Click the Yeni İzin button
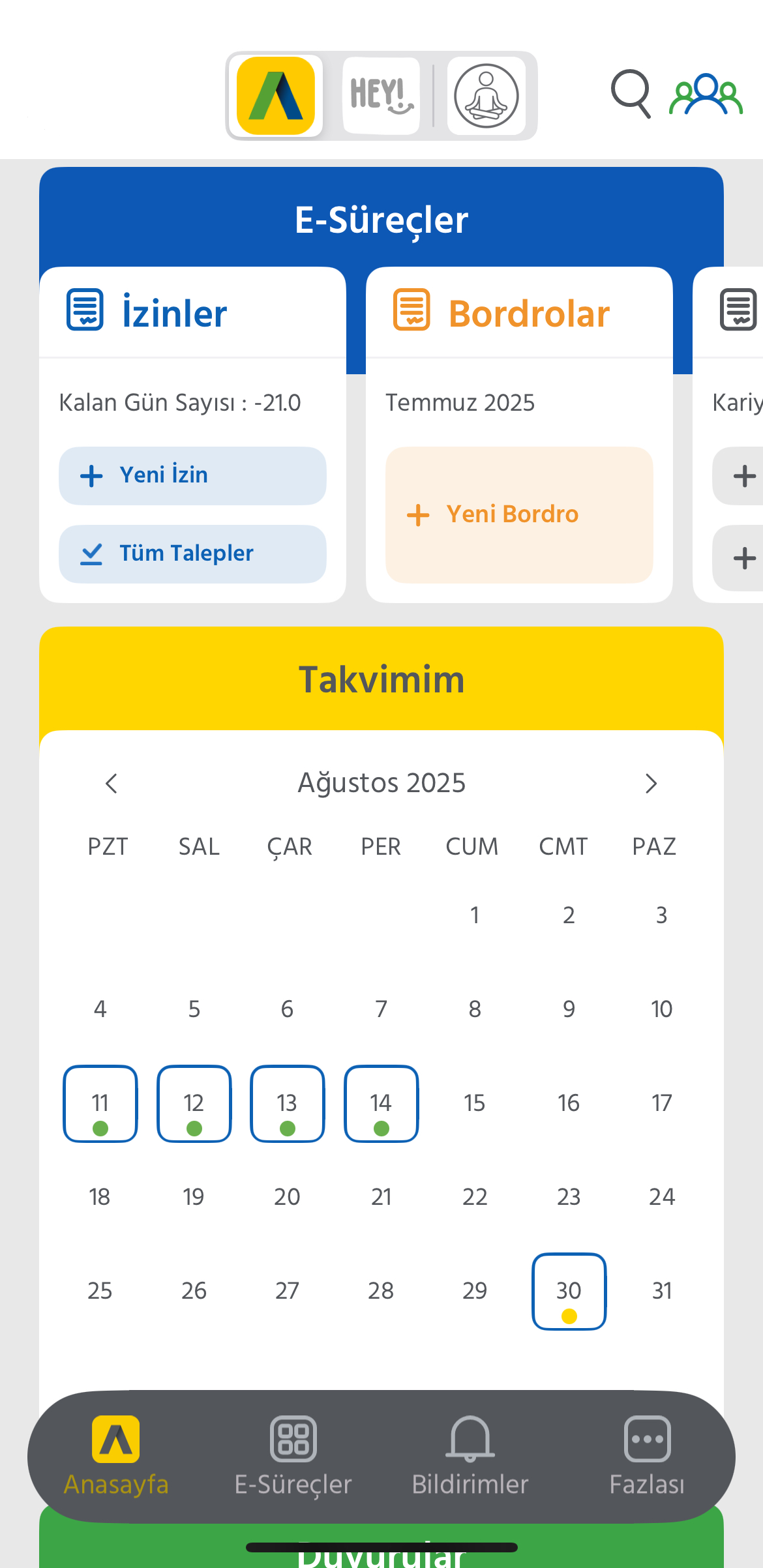 192,476
